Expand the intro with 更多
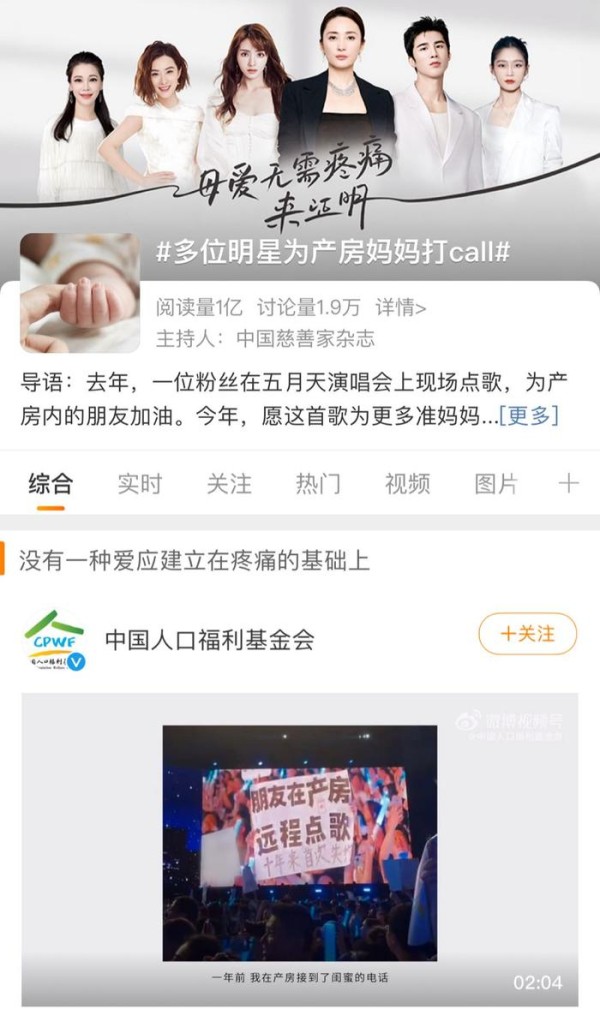600x1009 pixels. 529,415
